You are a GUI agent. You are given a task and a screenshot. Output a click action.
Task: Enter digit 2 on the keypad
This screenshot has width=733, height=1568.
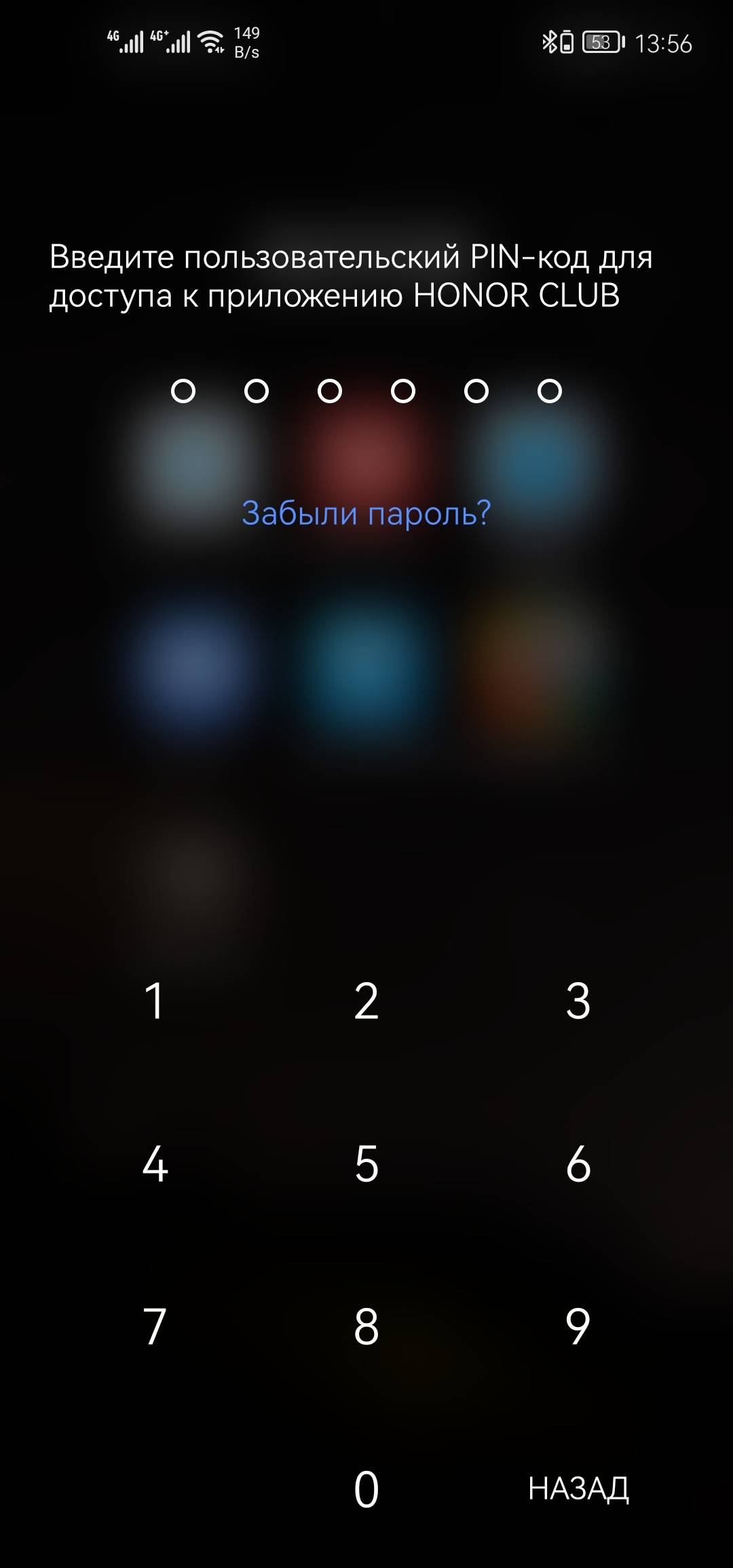click(x=366, y=1001)
